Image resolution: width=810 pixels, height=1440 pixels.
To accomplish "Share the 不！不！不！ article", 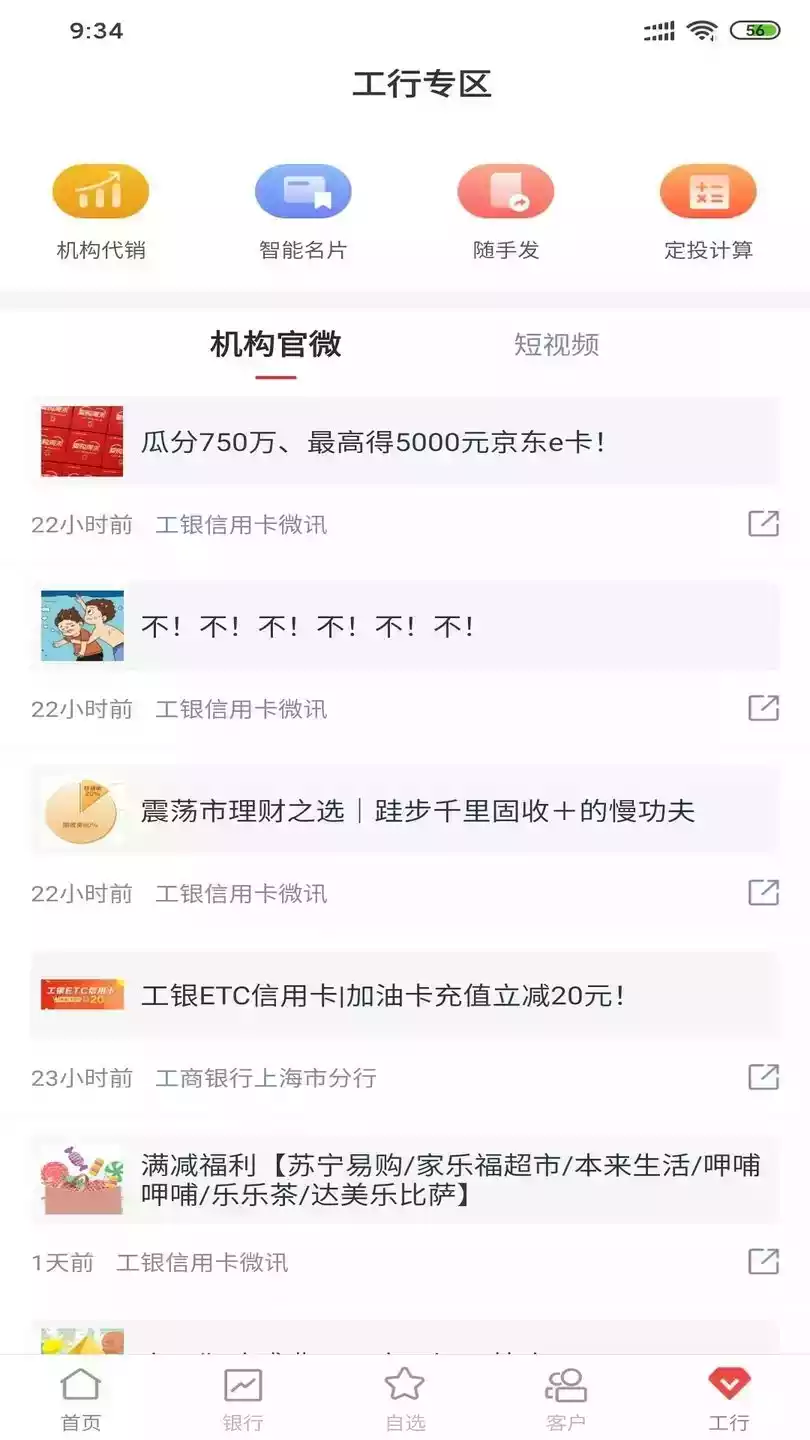I will click(x=763, y=708).
